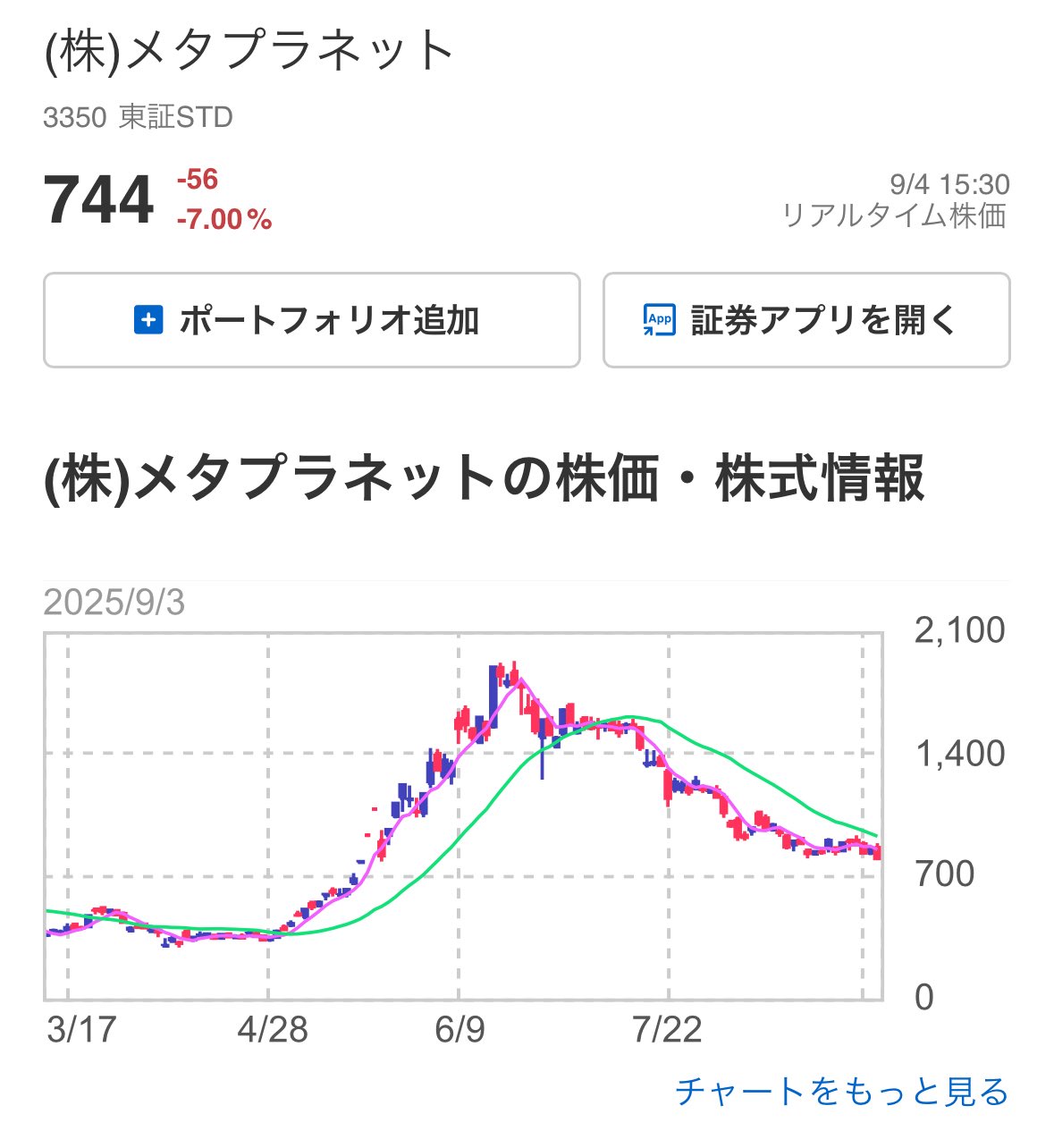The height and width of the screenshot is (1148, 1054).
Task: Open the securities app with 証券アプリを開く
Action: click(x=806, y=320)
